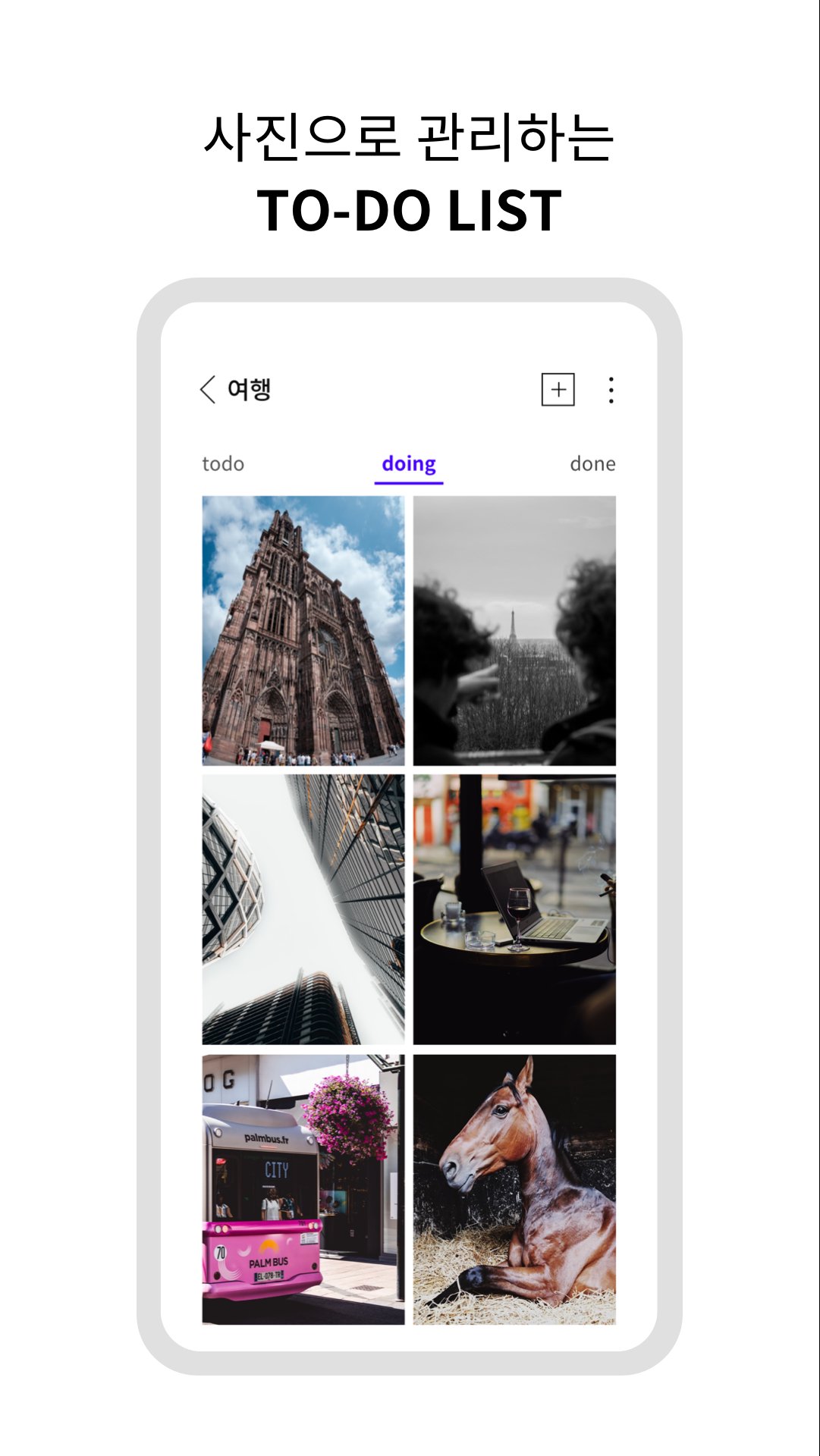Tap the plus icon to add a task
Image resolution: width=820 pixels, height=1456 pixels.
click(x=558, y=389)
